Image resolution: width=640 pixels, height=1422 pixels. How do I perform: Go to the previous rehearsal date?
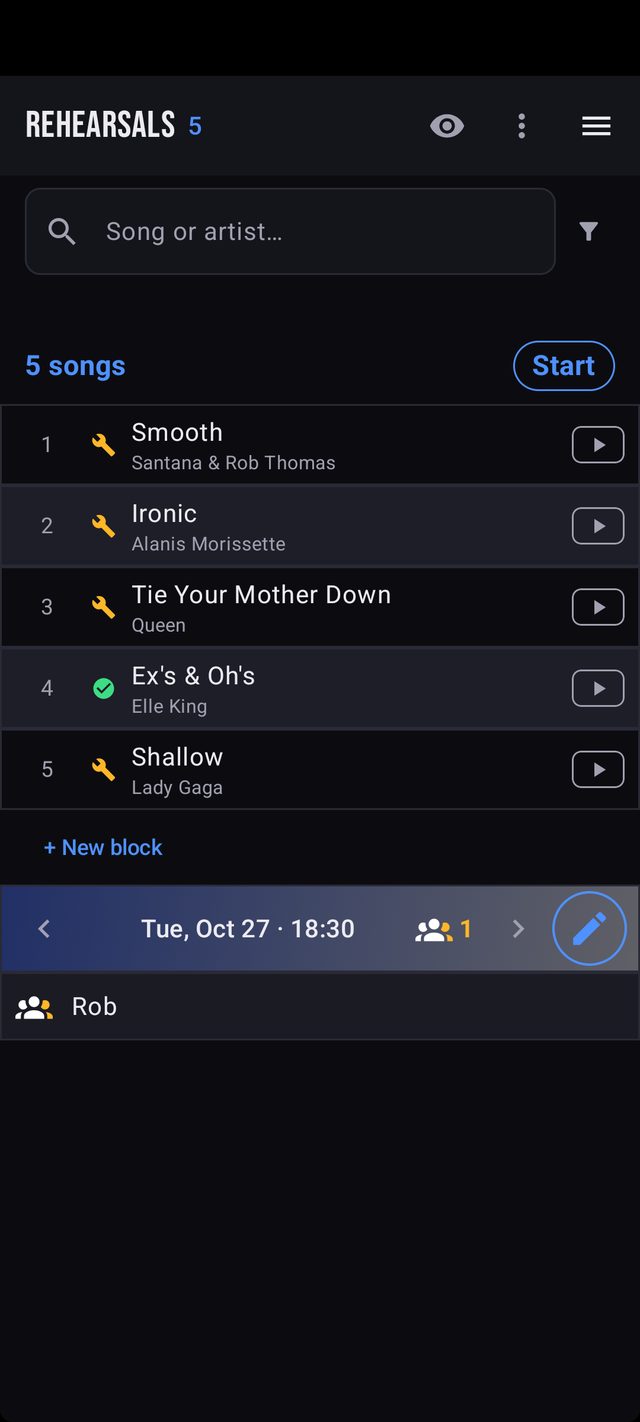(44, 929)
